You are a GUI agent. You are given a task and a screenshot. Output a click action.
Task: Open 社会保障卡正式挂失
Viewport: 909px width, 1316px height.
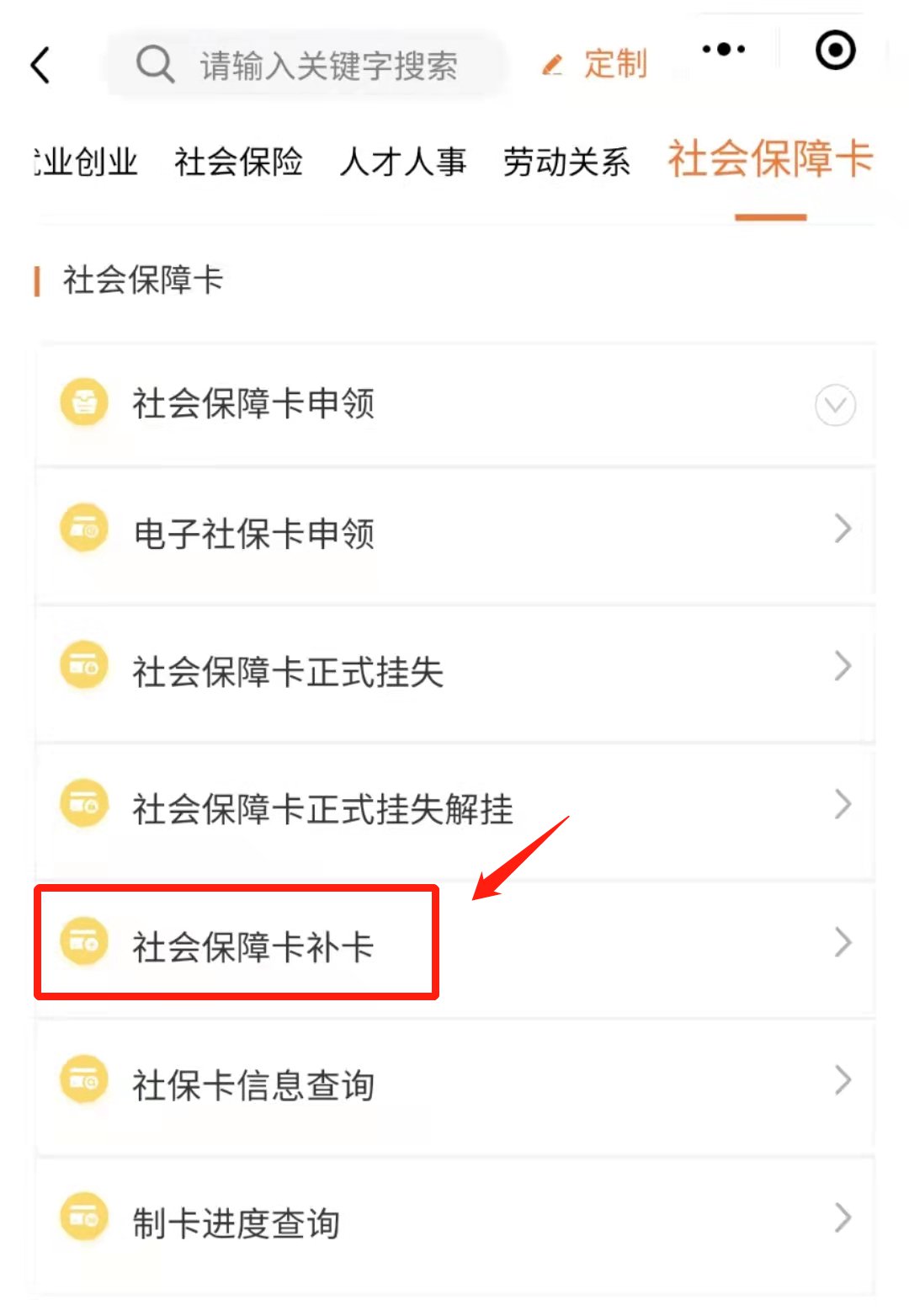pyautogui.click(x=454, y=671)
